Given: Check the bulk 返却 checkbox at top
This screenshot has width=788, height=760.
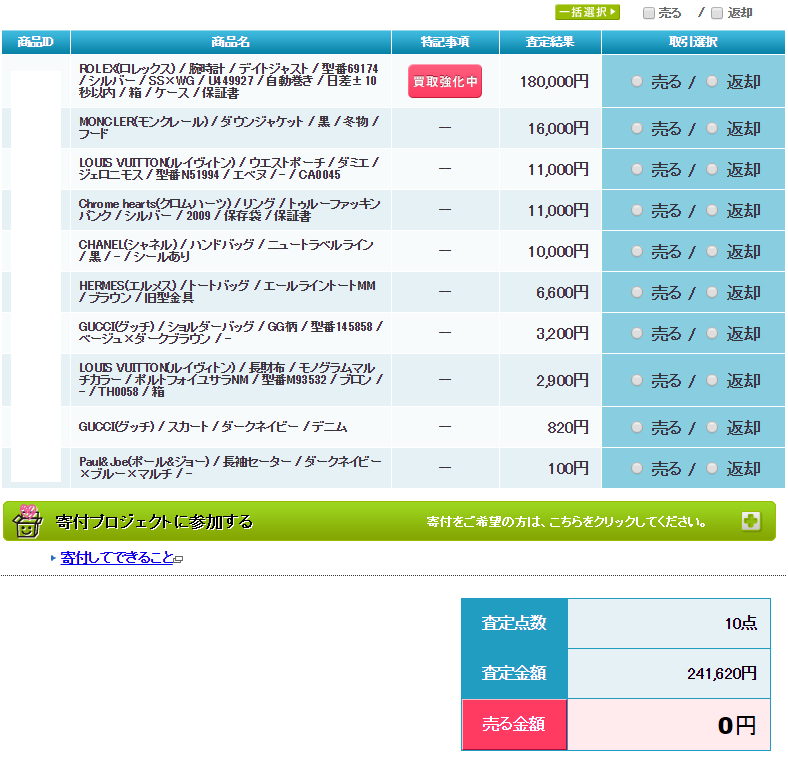Looking at the screenshot, I should click(x=716, y=13).
